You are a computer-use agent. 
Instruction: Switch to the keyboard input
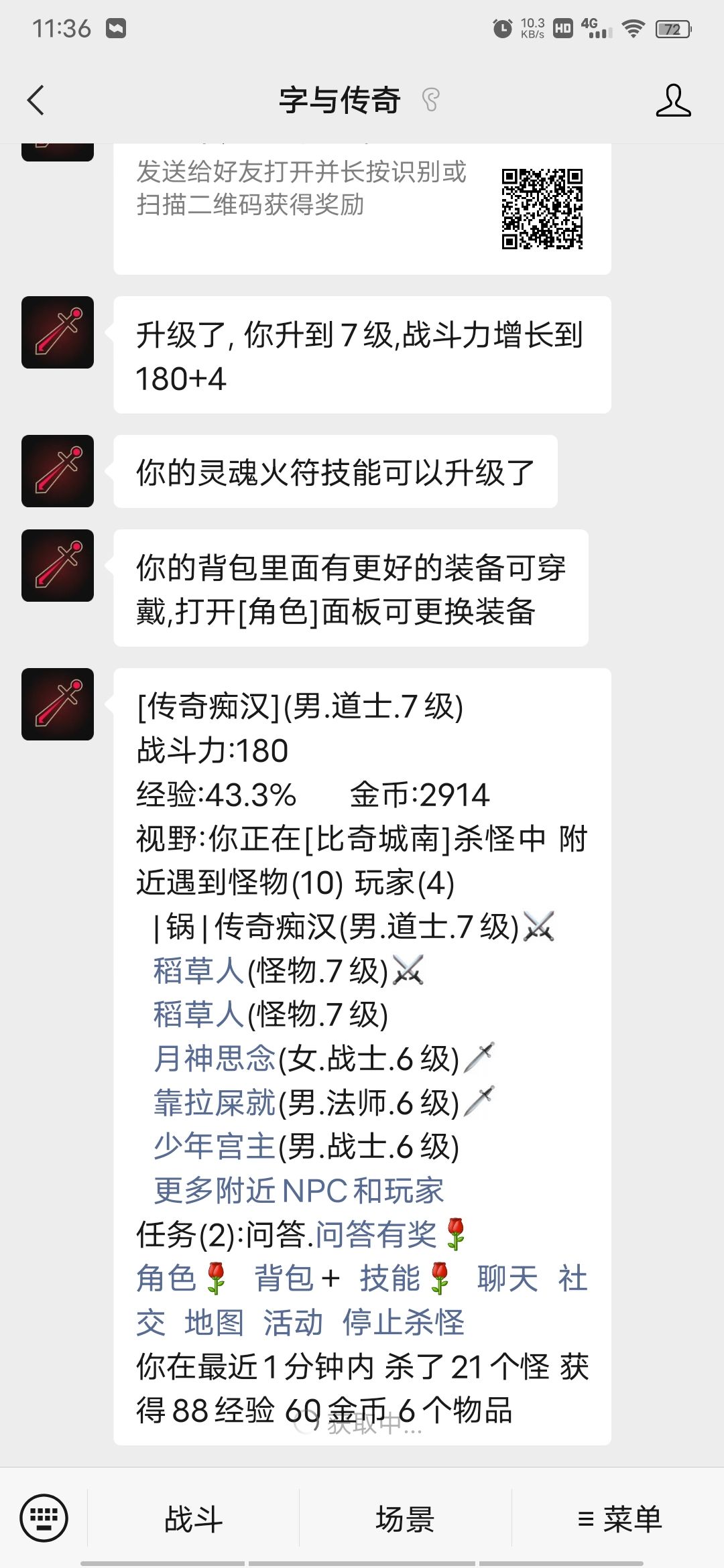coord(44,1518)
